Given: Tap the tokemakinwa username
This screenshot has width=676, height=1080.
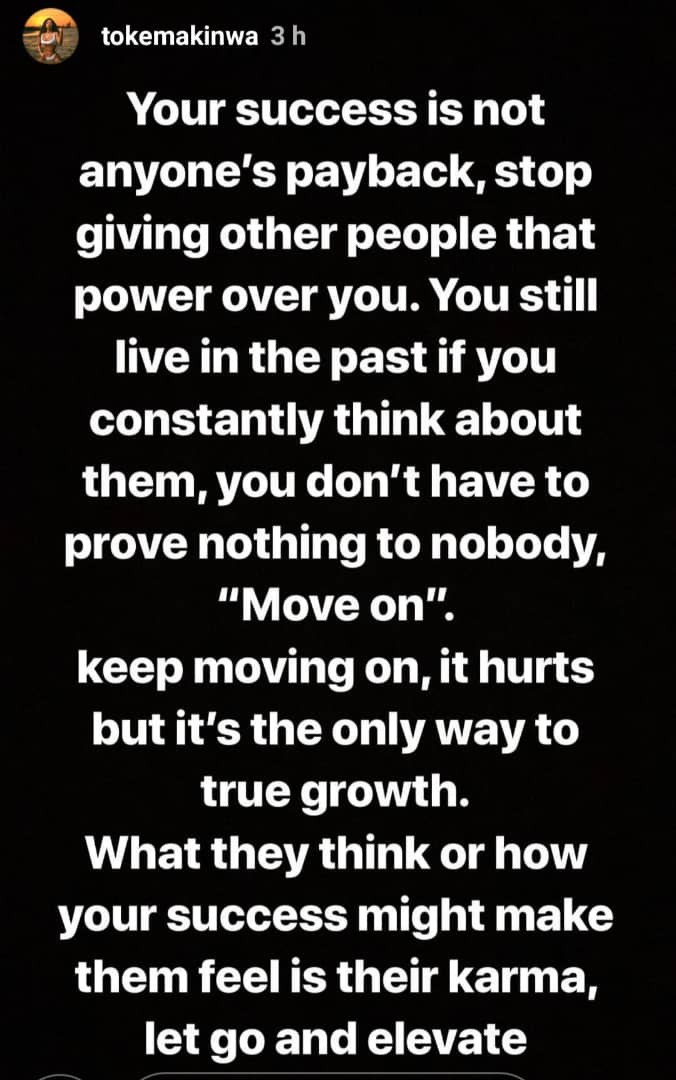Looking at the screenshot, I should [180, 37].
